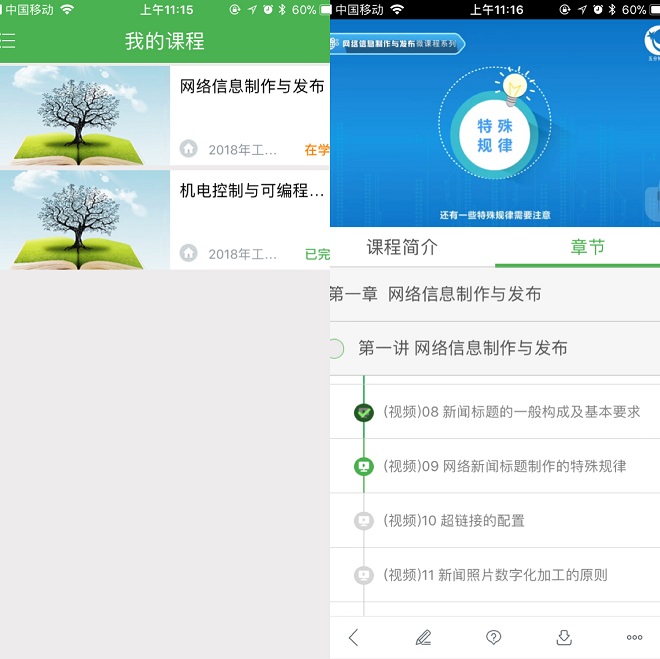The image size is (660, 659).
Task: Open lesson 第一讲 网络信息制作与发布
Action: [x=463, y=348]
